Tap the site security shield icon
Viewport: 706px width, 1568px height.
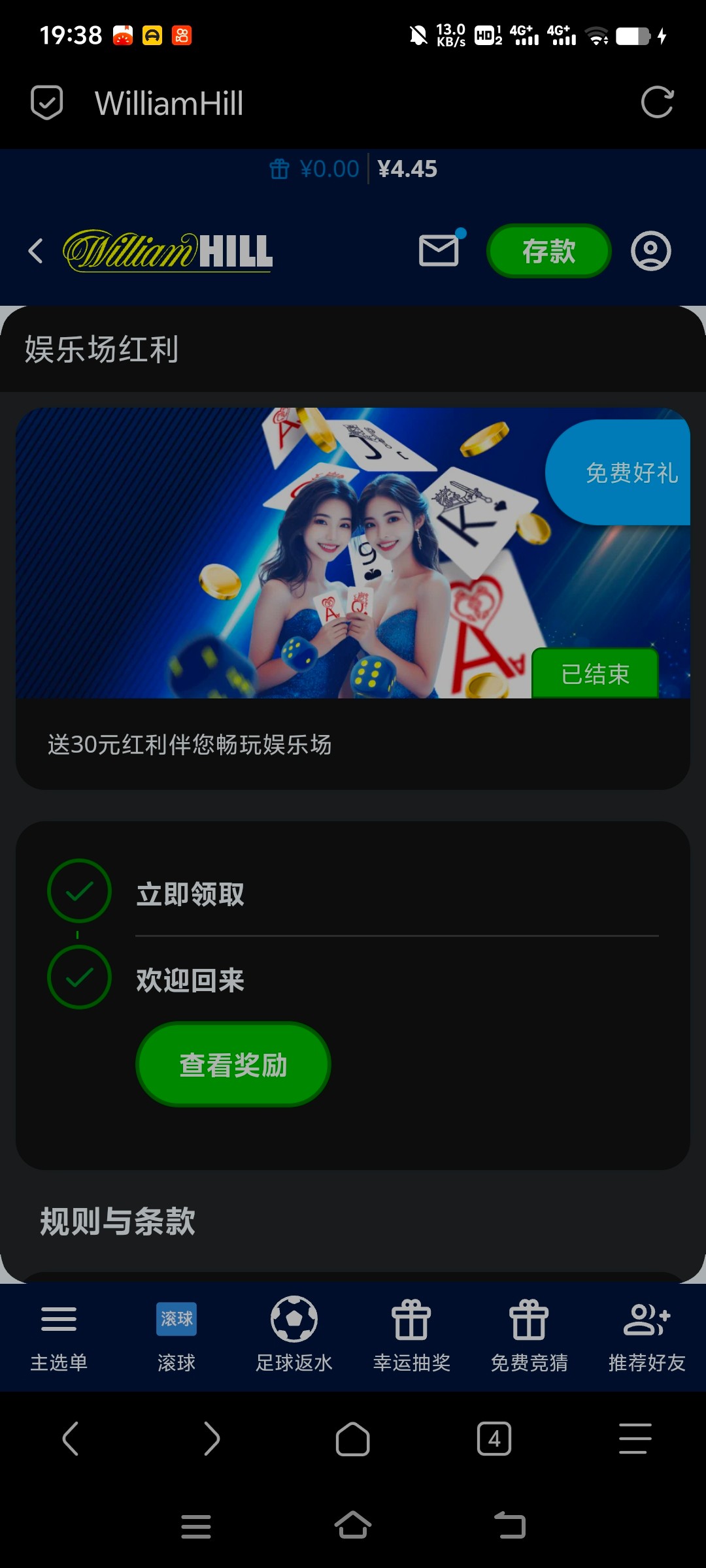(47, 103)
